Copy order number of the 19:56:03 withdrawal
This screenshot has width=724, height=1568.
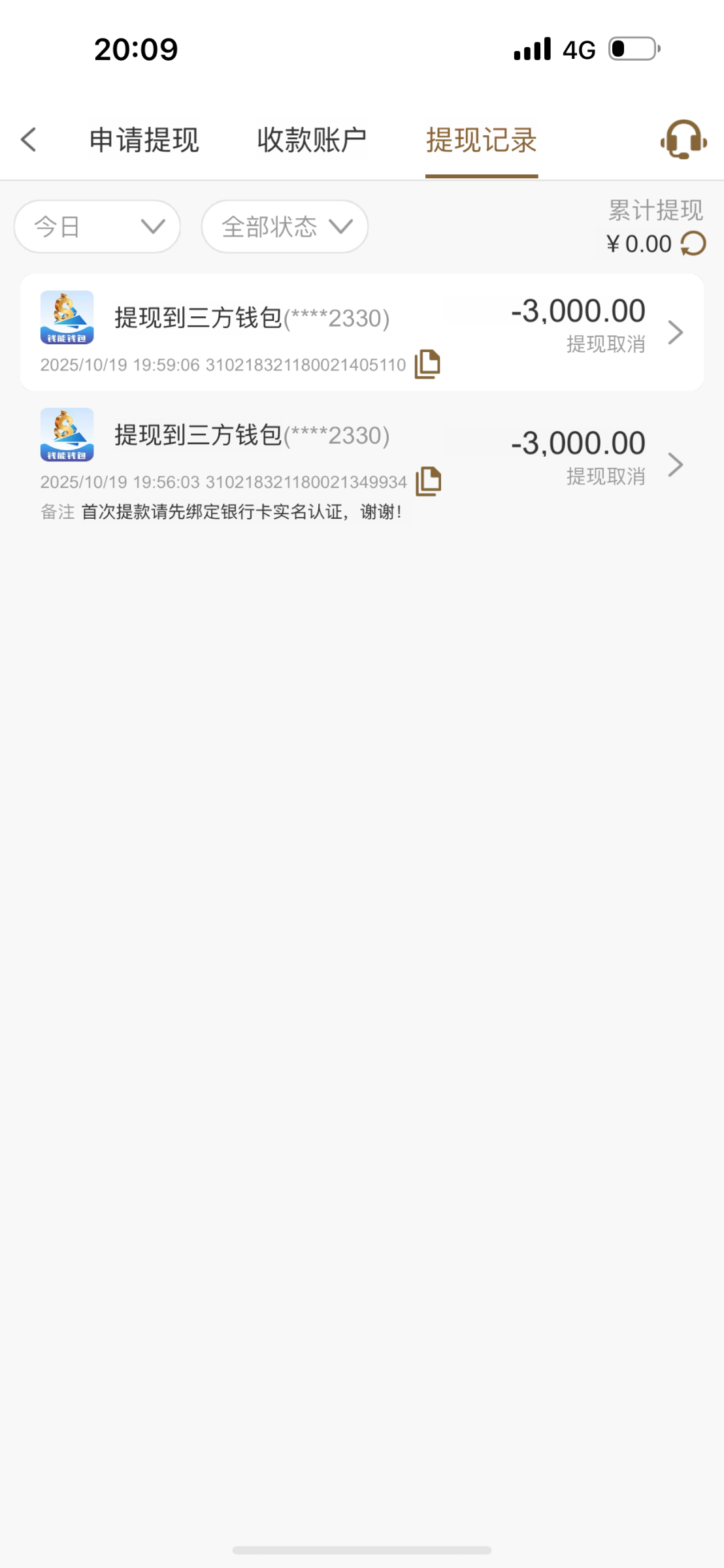pyautogui.click(x=428, y=481)
